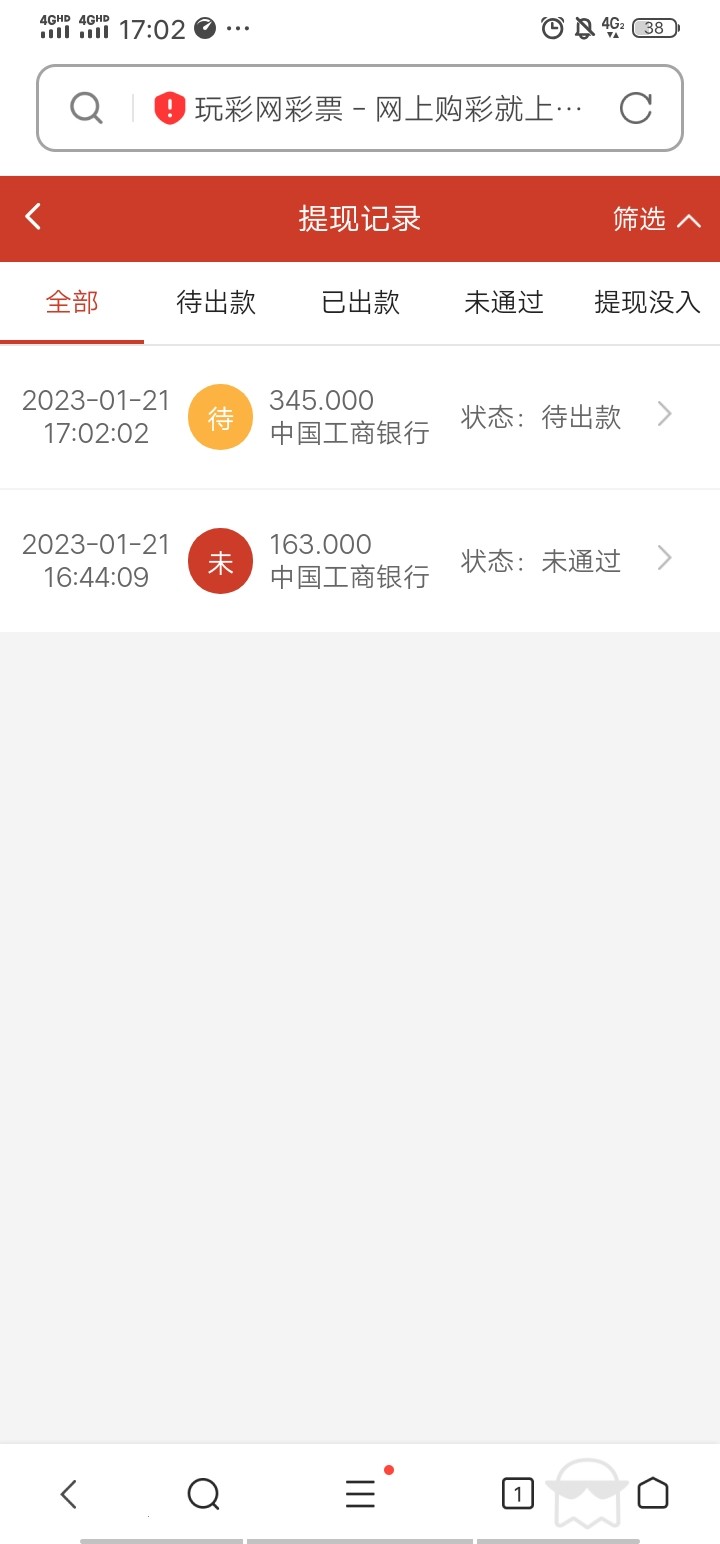The image size is (720, 1544).
Task: Collapse the 筛选 filter panel
Action: tap(656, 219)
